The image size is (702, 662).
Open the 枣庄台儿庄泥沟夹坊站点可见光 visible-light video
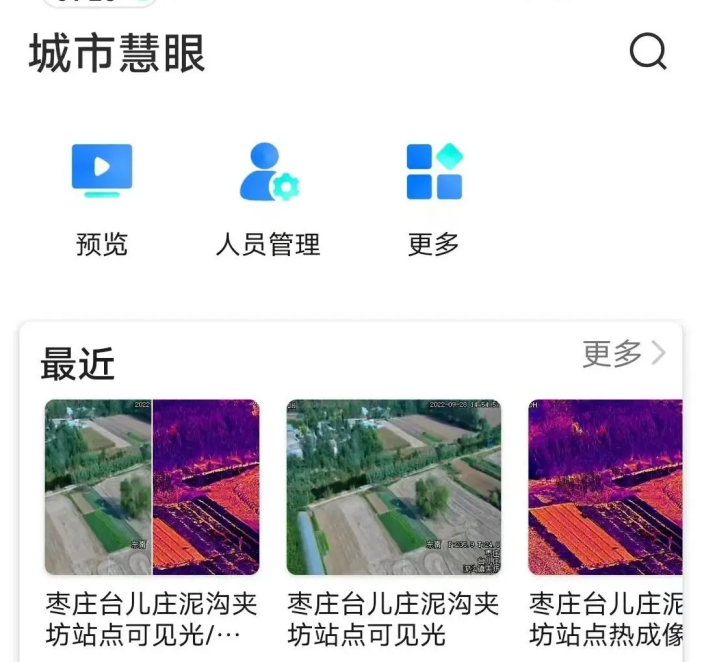tap(394, 487)
